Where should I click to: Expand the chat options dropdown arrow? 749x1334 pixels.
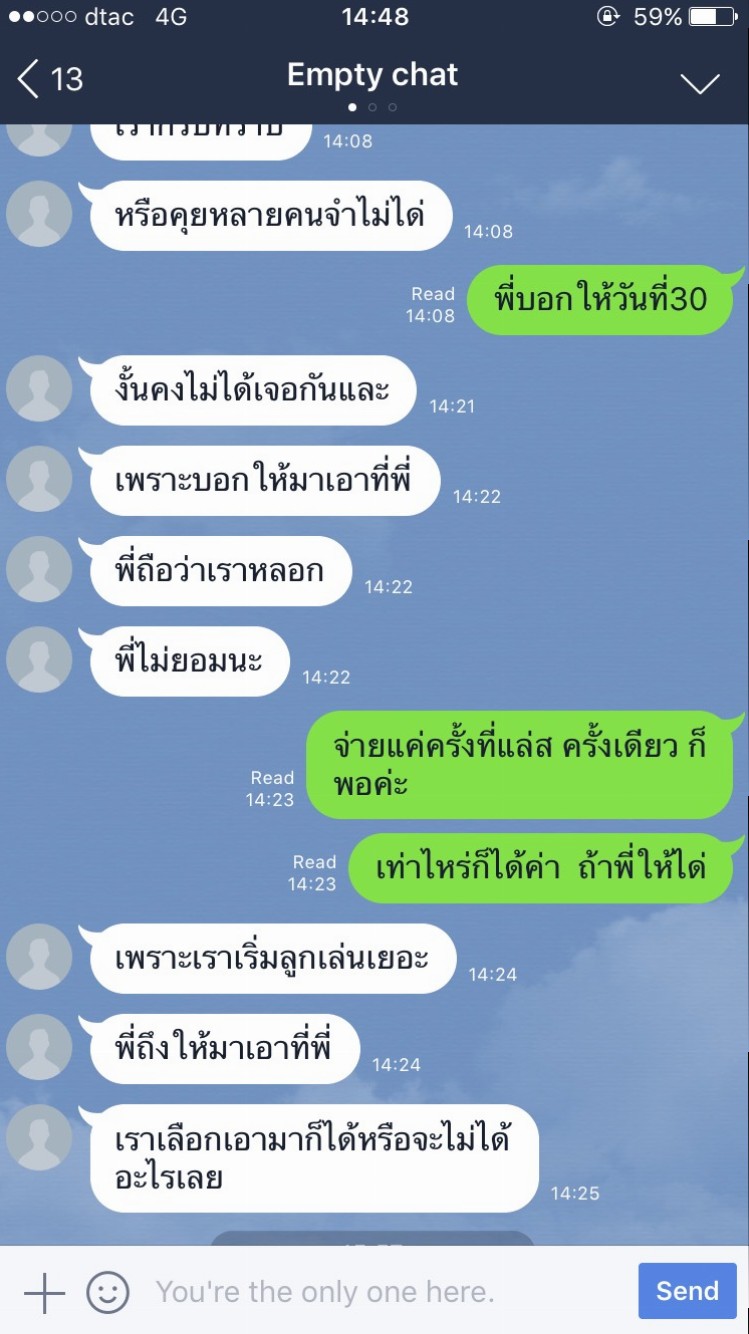tap(700, 83)
